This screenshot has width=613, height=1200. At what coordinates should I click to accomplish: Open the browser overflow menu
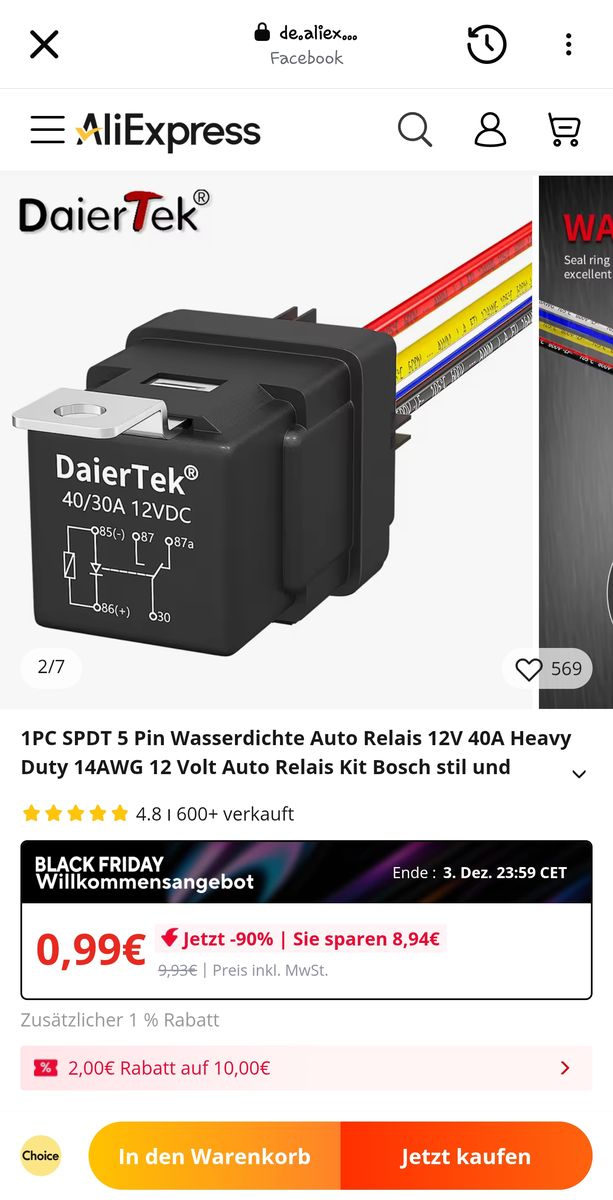568,44
